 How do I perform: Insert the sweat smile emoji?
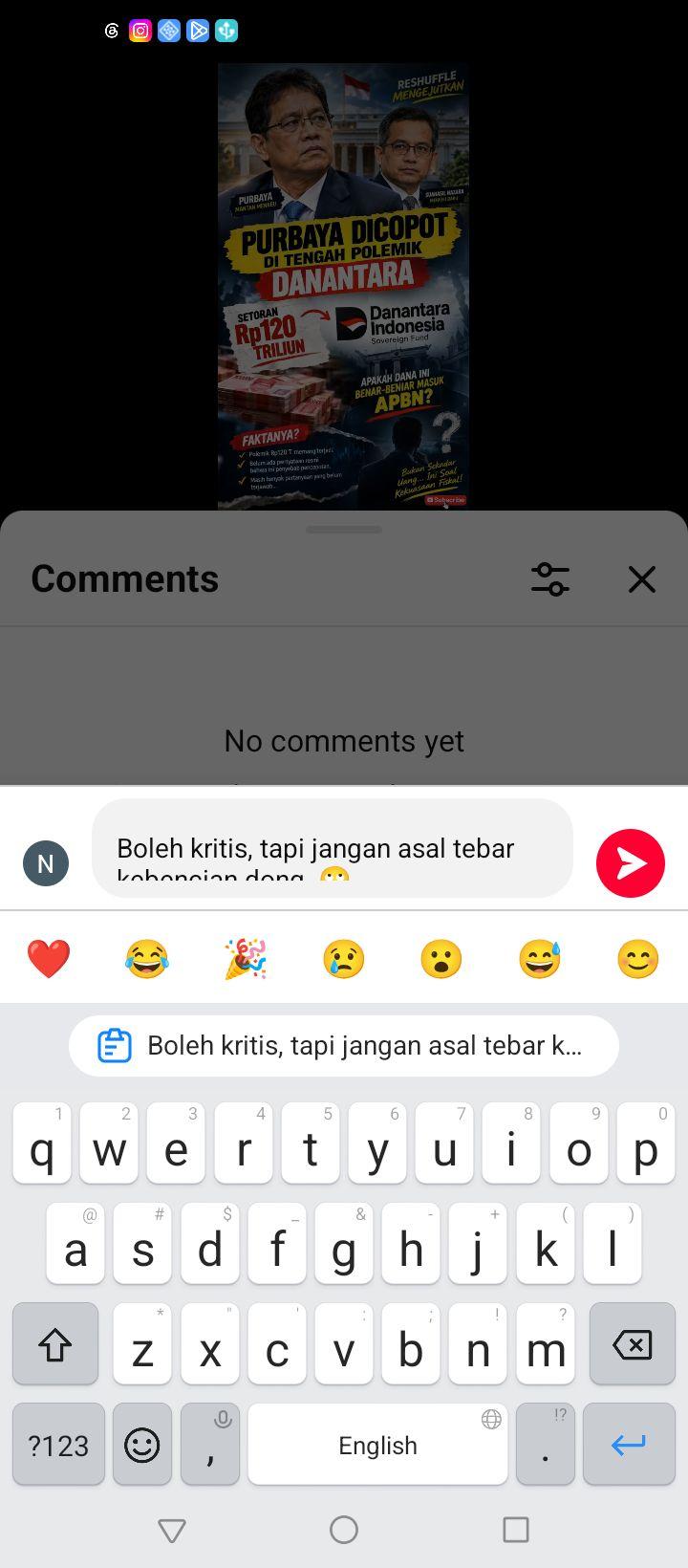click(x=540, y=958)
